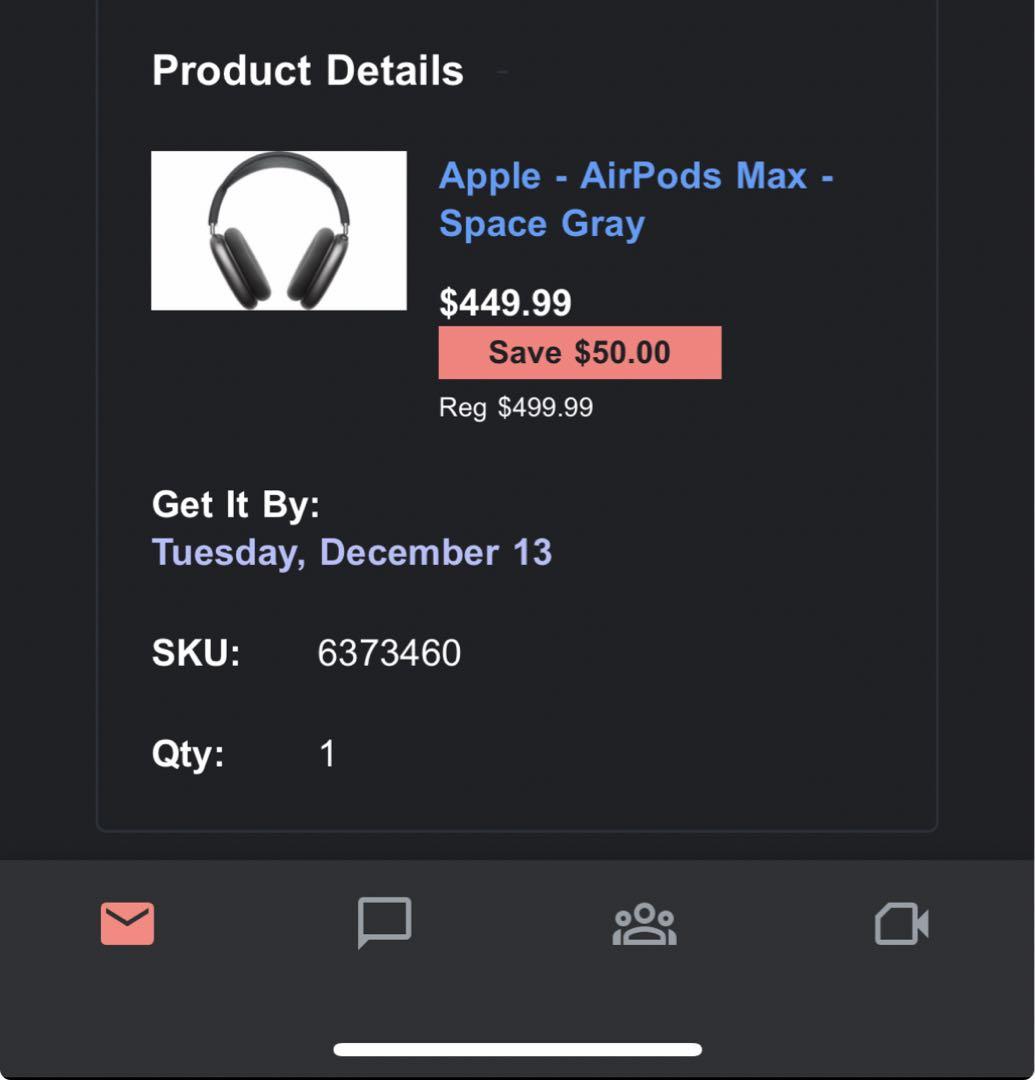This screenshot has height=1080, width=1035.
Task: Open the Apple AirPods Max product link
Action: [x=638, y=200]
